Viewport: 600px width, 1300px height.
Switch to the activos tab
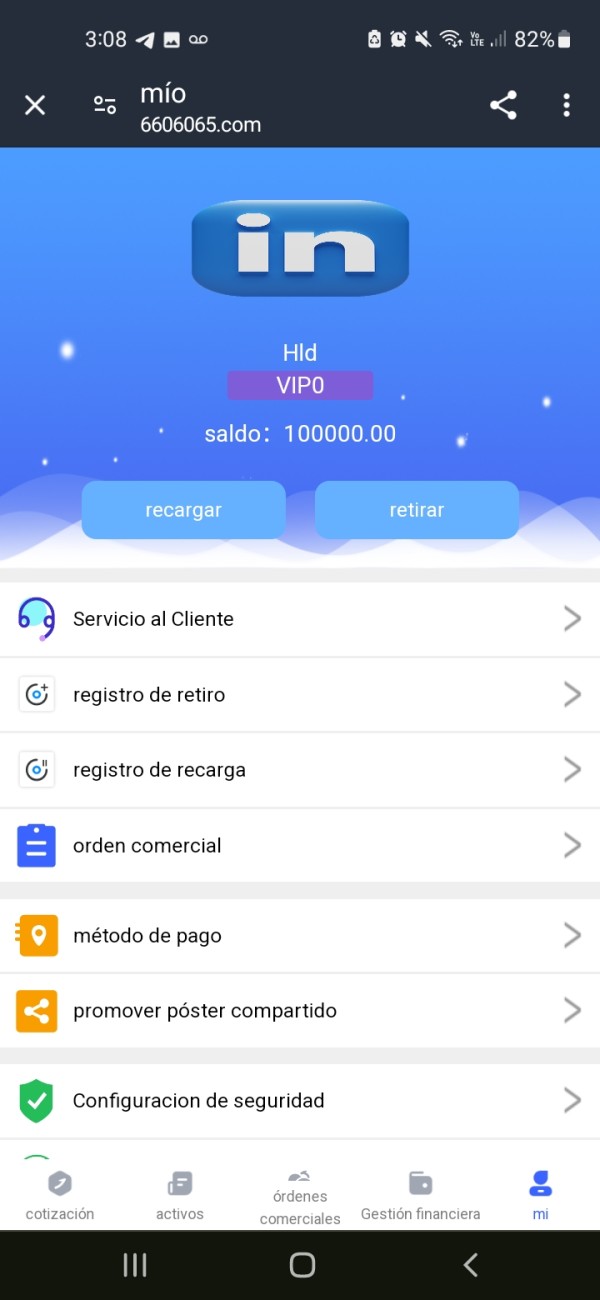tap(180, 1196)
